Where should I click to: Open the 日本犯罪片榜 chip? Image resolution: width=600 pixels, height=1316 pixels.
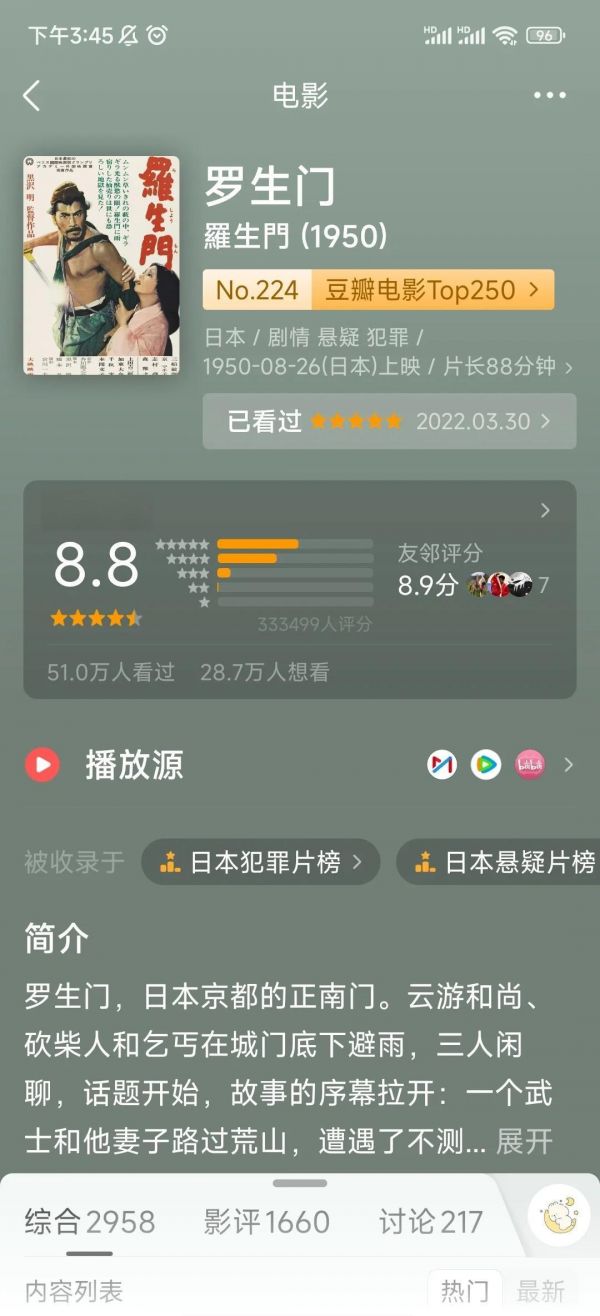(260, 862)
